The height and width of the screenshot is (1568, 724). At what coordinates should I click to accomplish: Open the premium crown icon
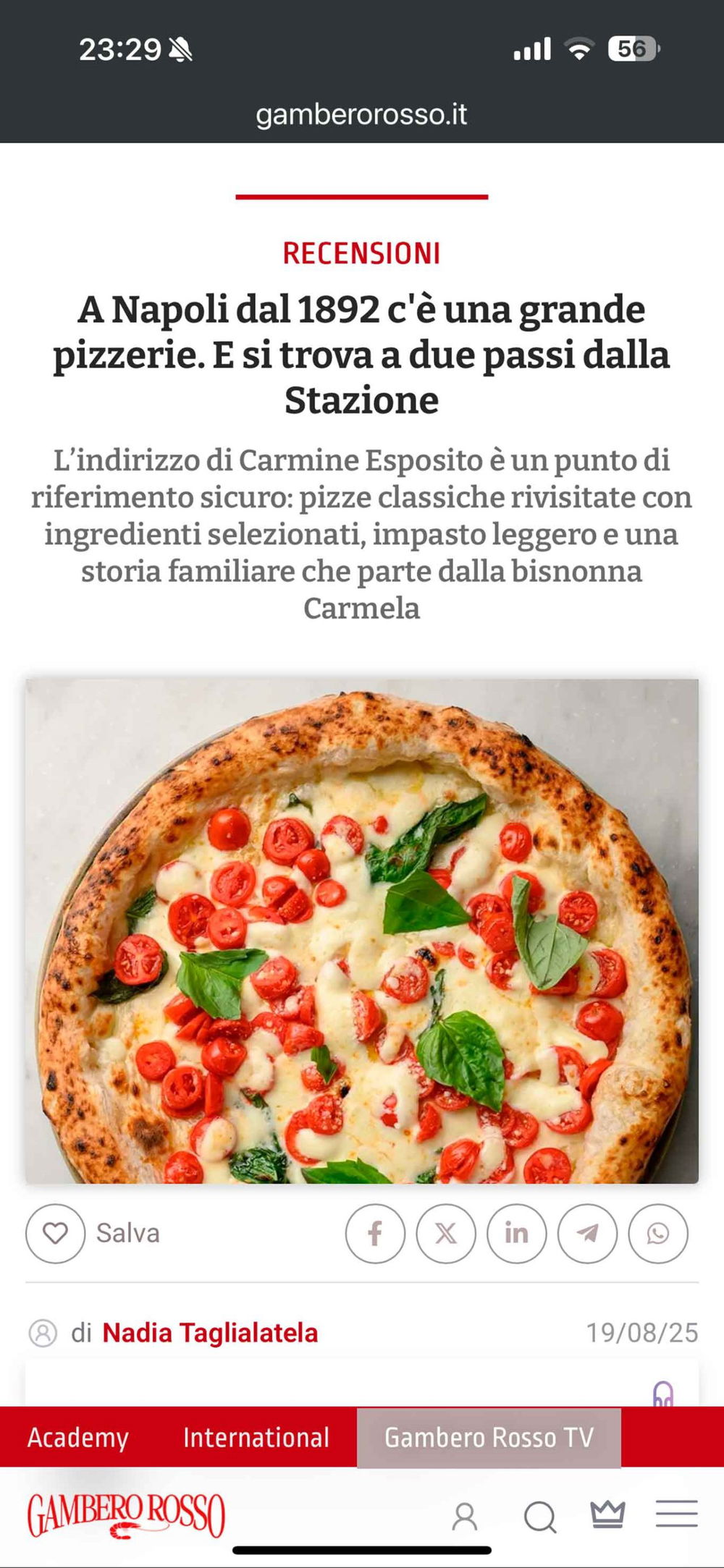tap(607, 1513)
